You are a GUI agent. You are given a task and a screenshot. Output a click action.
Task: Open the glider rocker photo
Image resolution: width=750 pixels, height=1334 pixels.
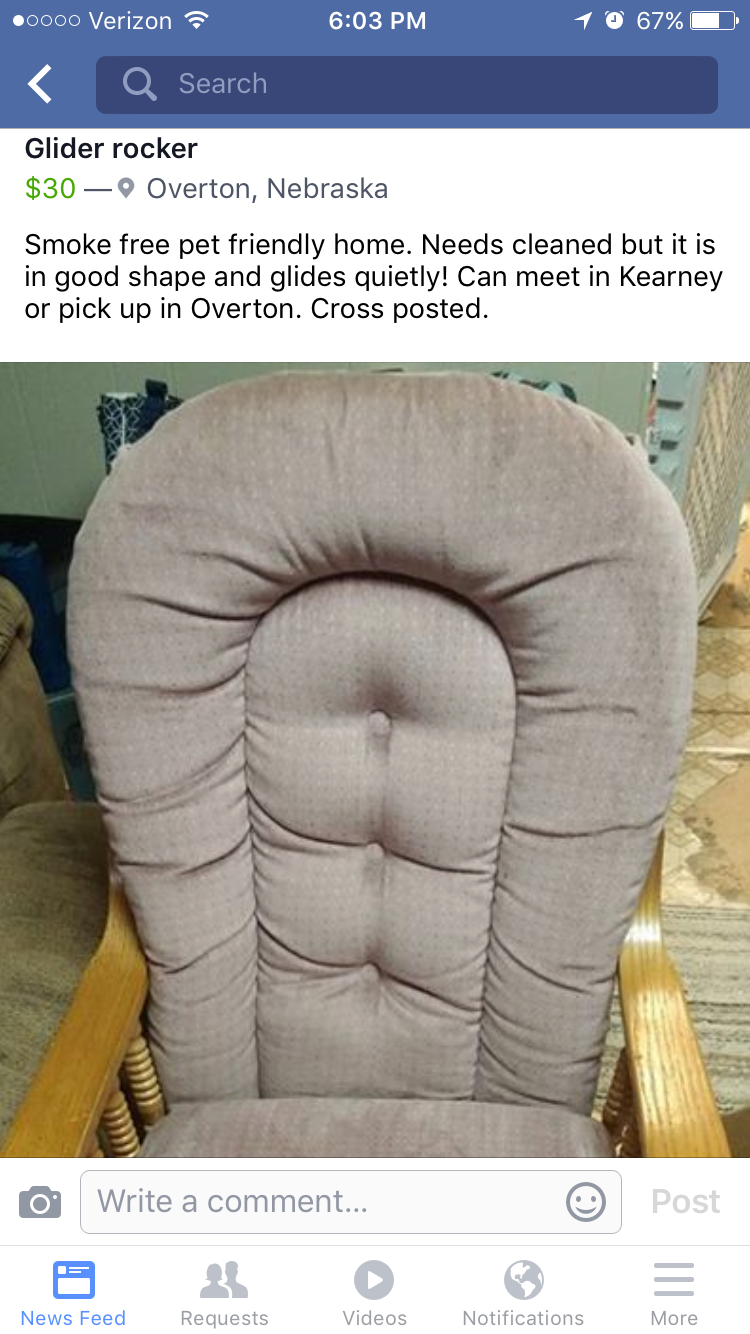click(x=375, y=760)
